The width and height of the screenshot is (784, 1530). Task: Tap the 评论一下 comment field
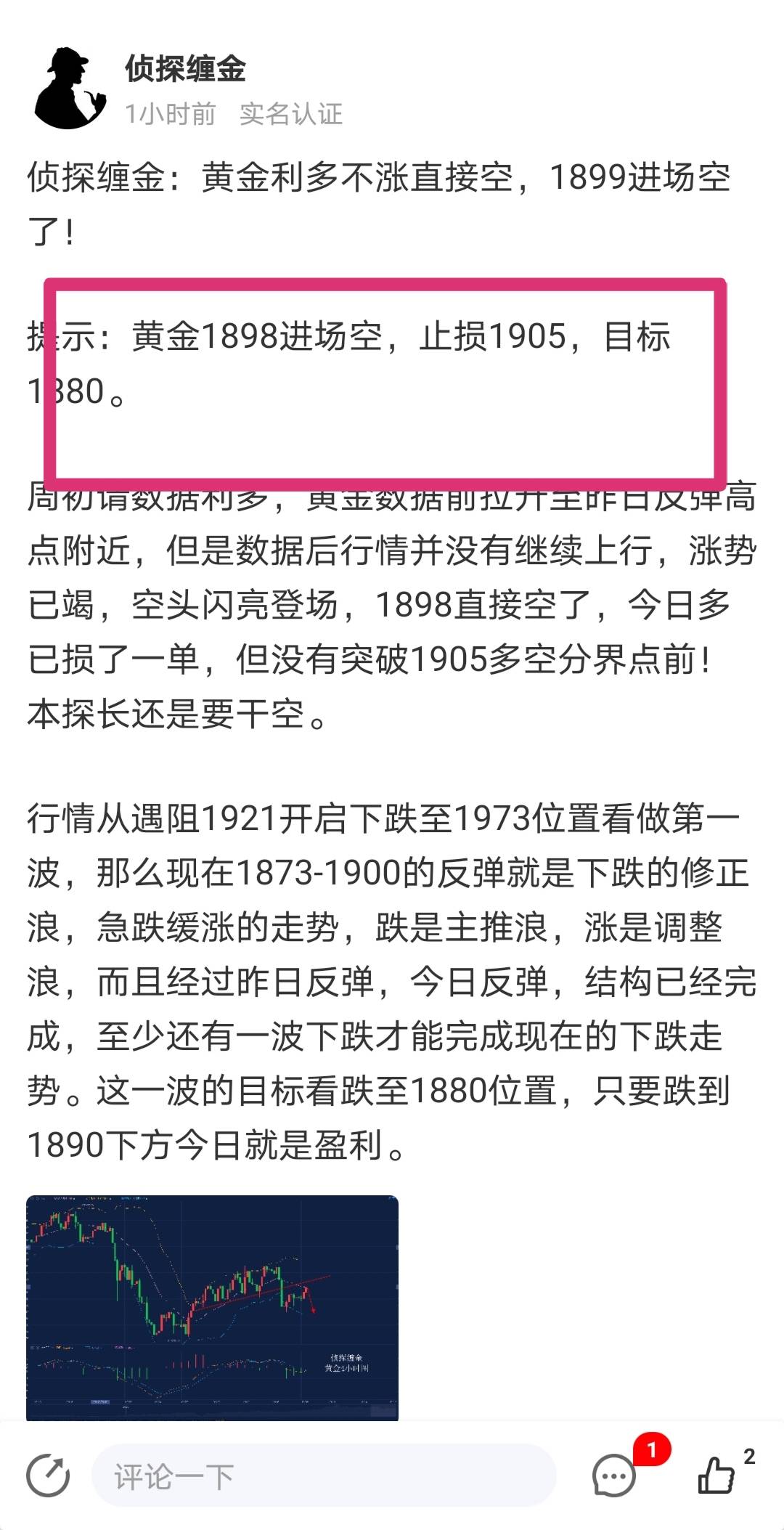(x=324, y=1476)
